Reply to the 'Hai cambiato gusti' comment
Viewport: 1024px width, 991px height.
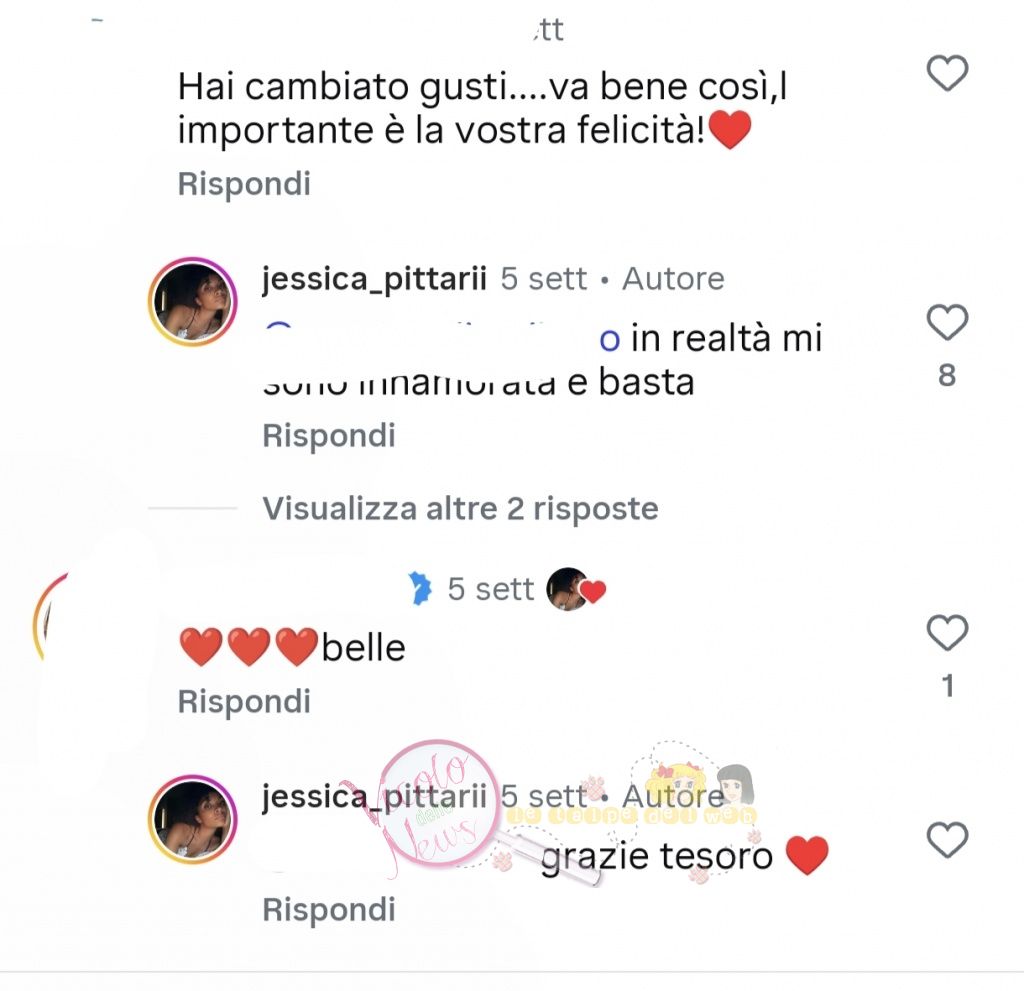(244, 184)
